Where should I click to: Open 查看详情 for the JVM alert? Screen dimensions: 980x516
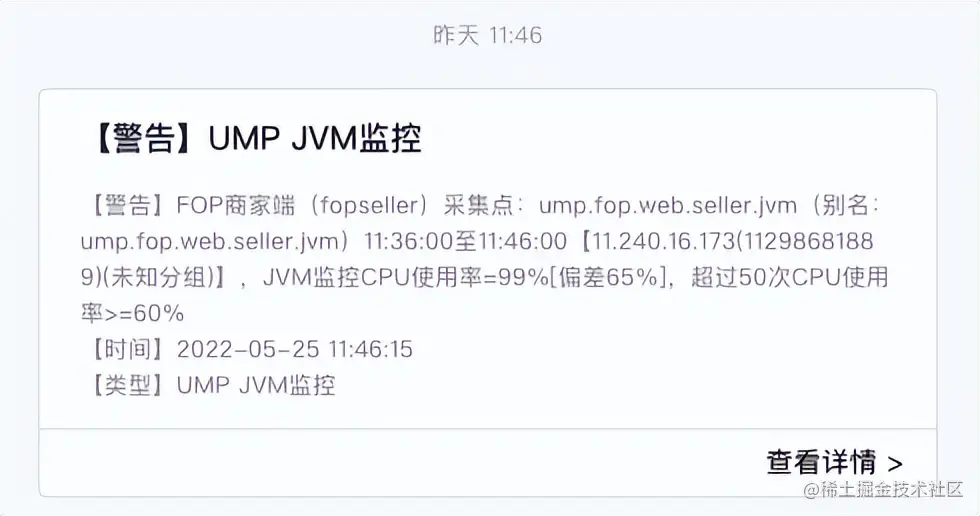[x=833, y=463]
